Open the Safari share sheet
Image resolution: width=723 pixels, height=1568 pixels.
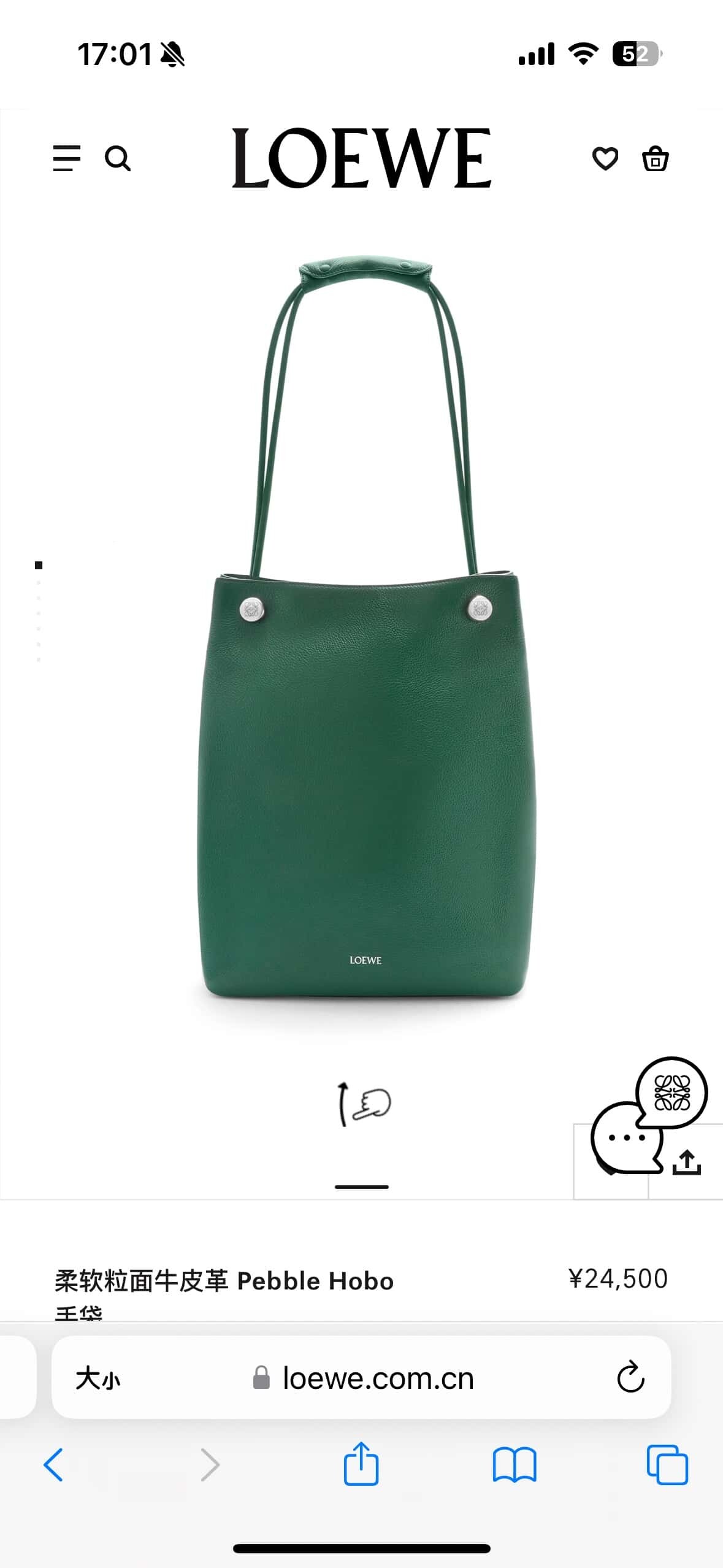pyautogui.click(x=361, y=1464)
